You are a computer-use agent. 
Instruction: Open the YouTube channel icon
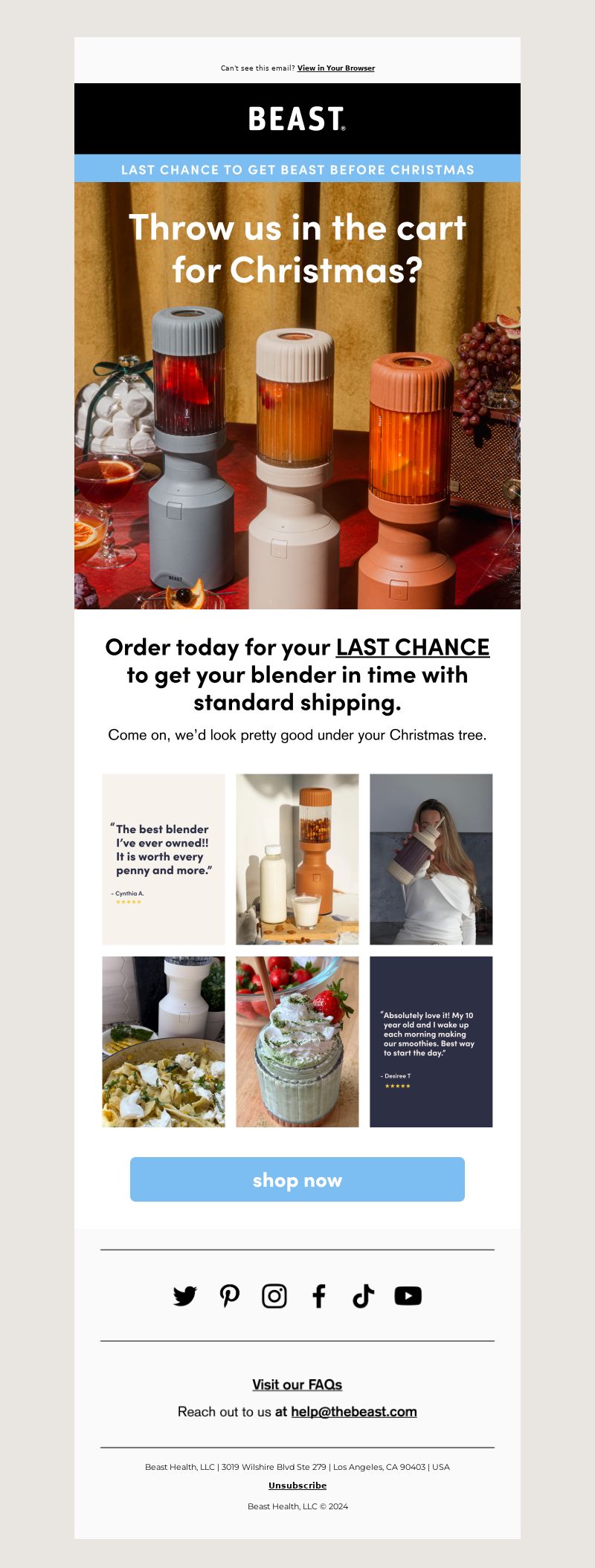[408, 1296]
